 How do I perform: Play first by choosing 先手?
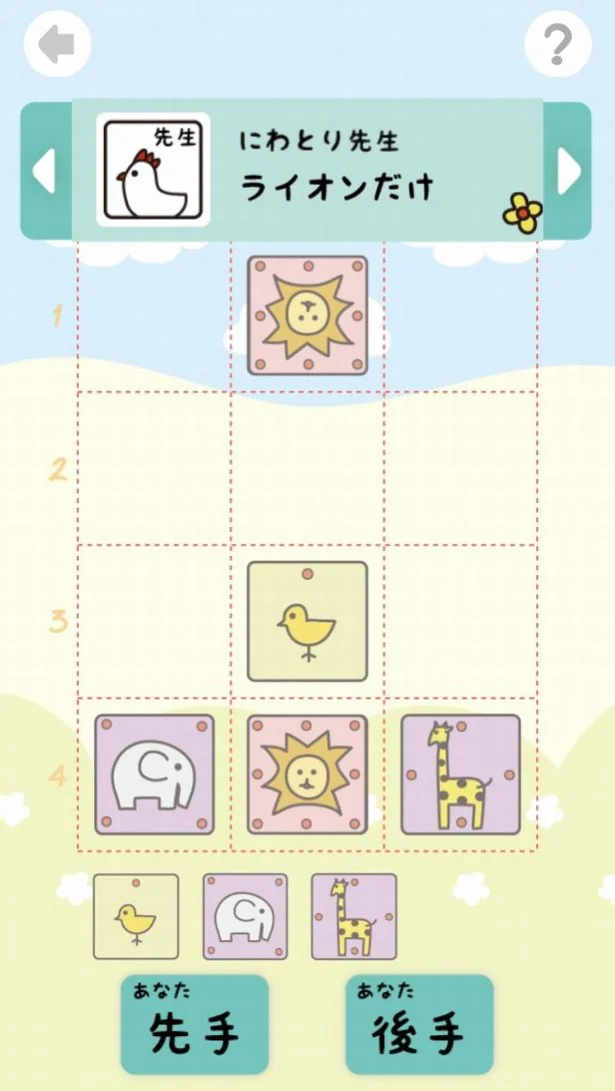tap(195, 1025)
